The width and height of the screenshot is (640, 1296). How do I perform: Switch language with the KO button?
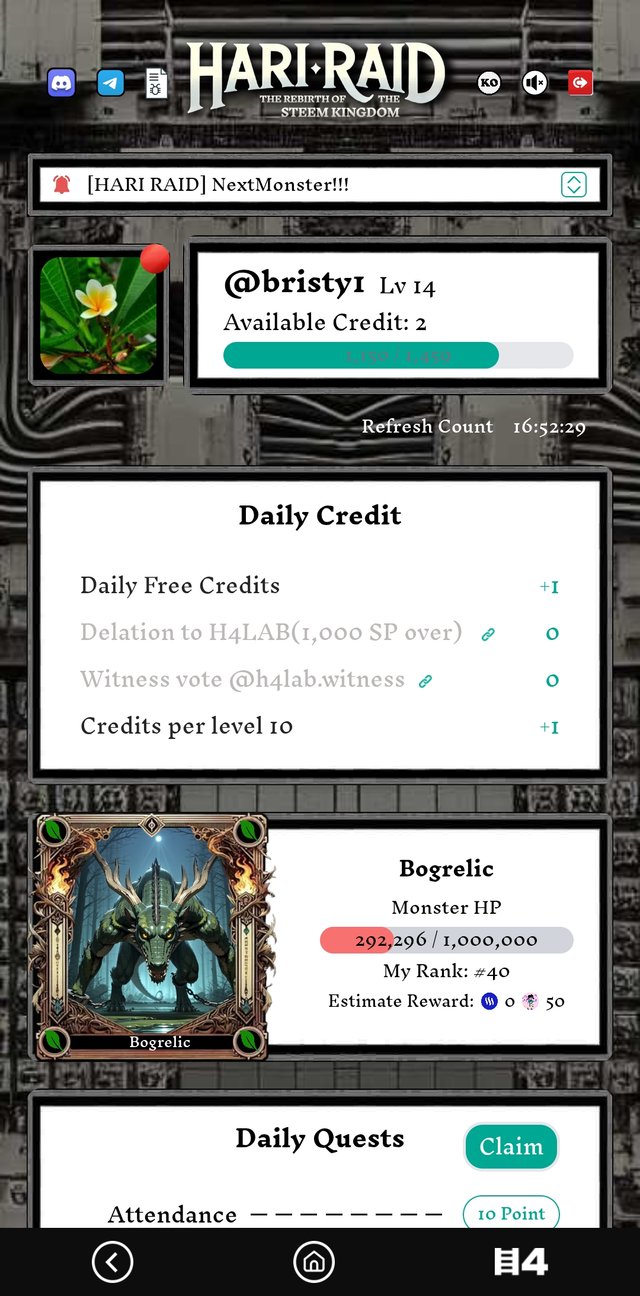click(x=489, y=82)
